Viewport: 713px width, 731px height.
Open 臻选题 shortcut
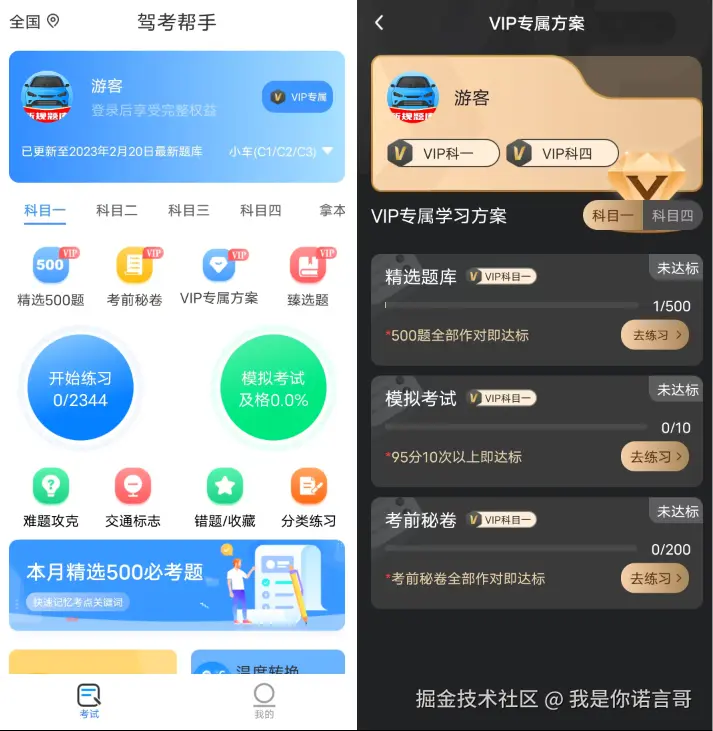[x=307, y=266]
